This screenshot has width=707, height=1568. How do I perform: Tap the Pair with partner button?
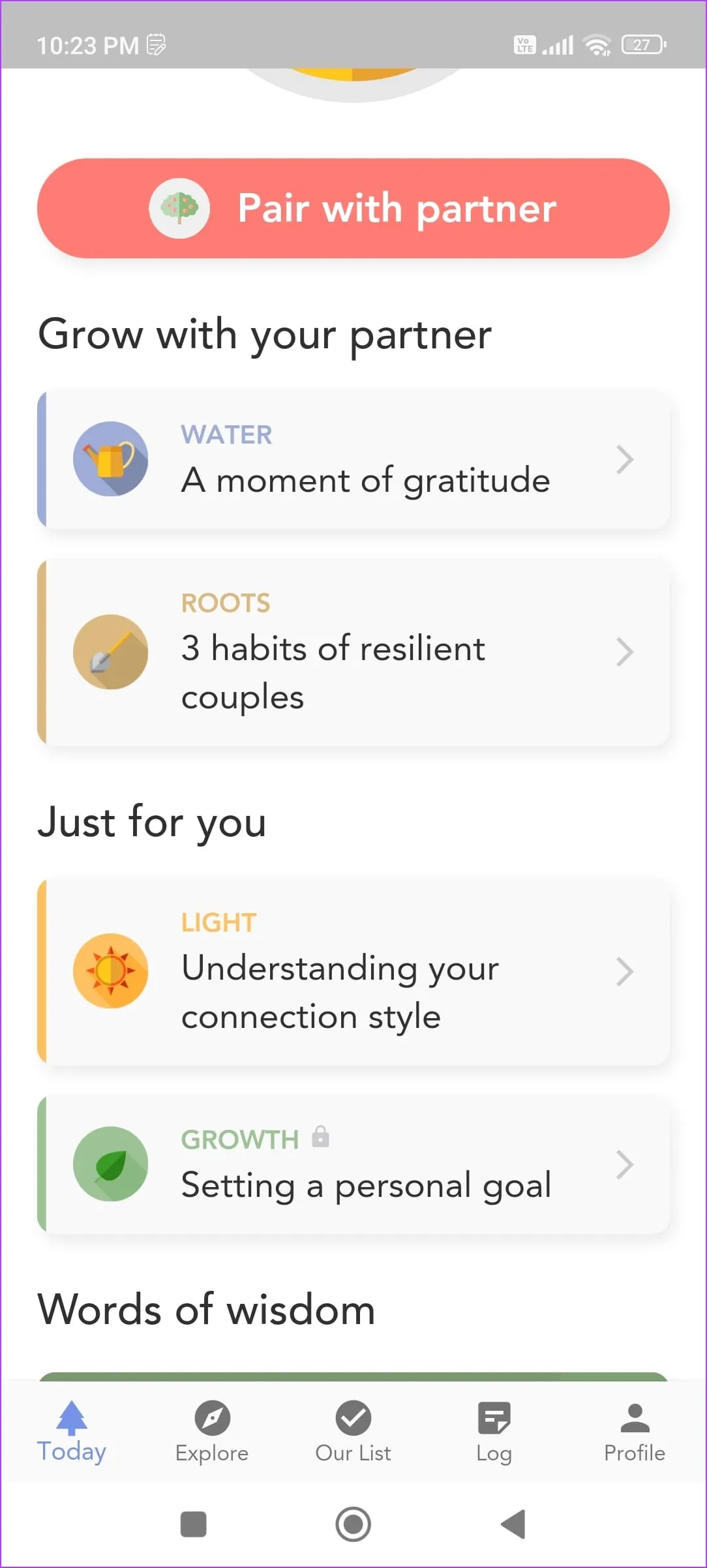353,208
